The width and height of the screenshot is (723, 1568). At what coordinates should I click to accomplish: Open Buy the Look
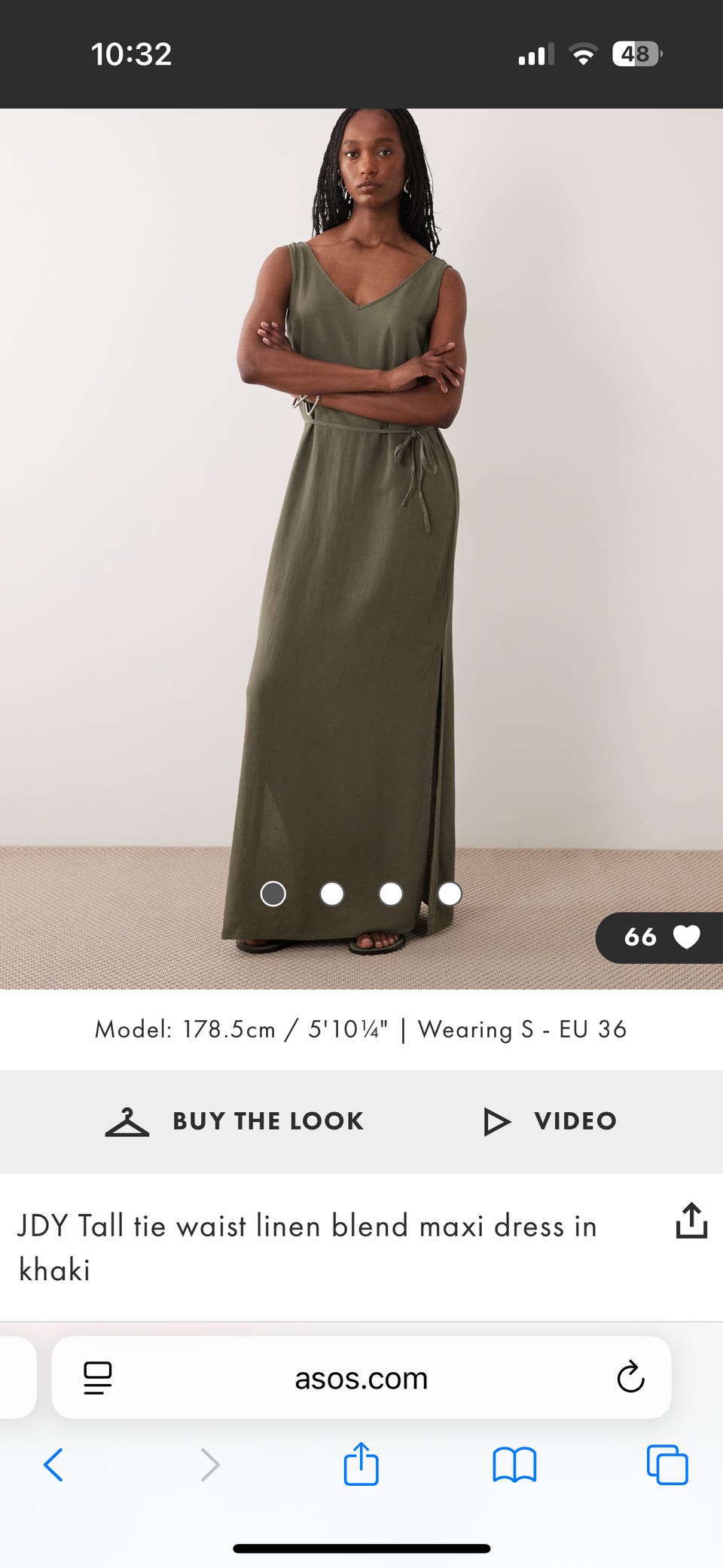[234, 1121]
